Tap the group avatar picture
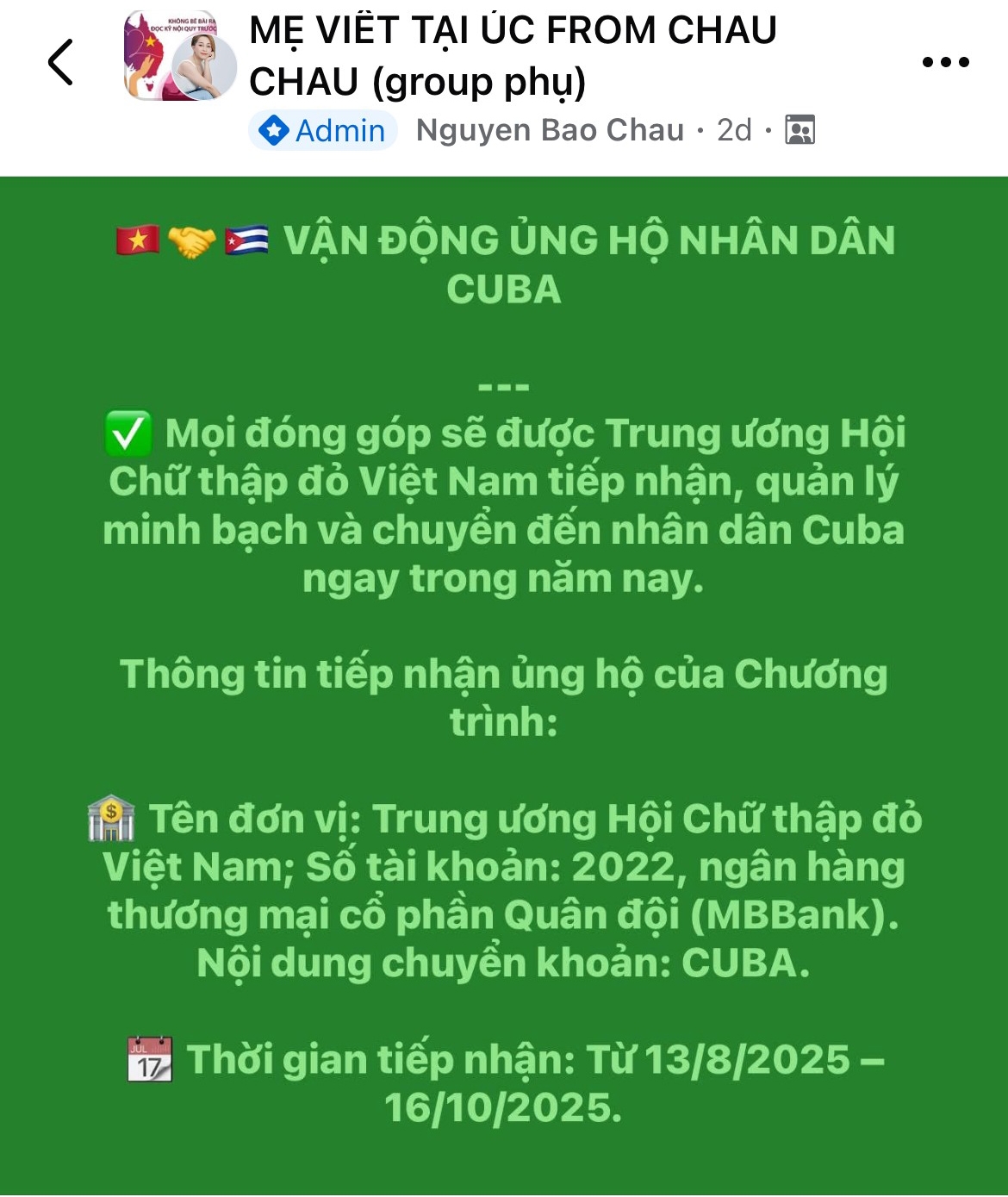The width and height of the screenshot is (1008, 1197). click(179, 56)
